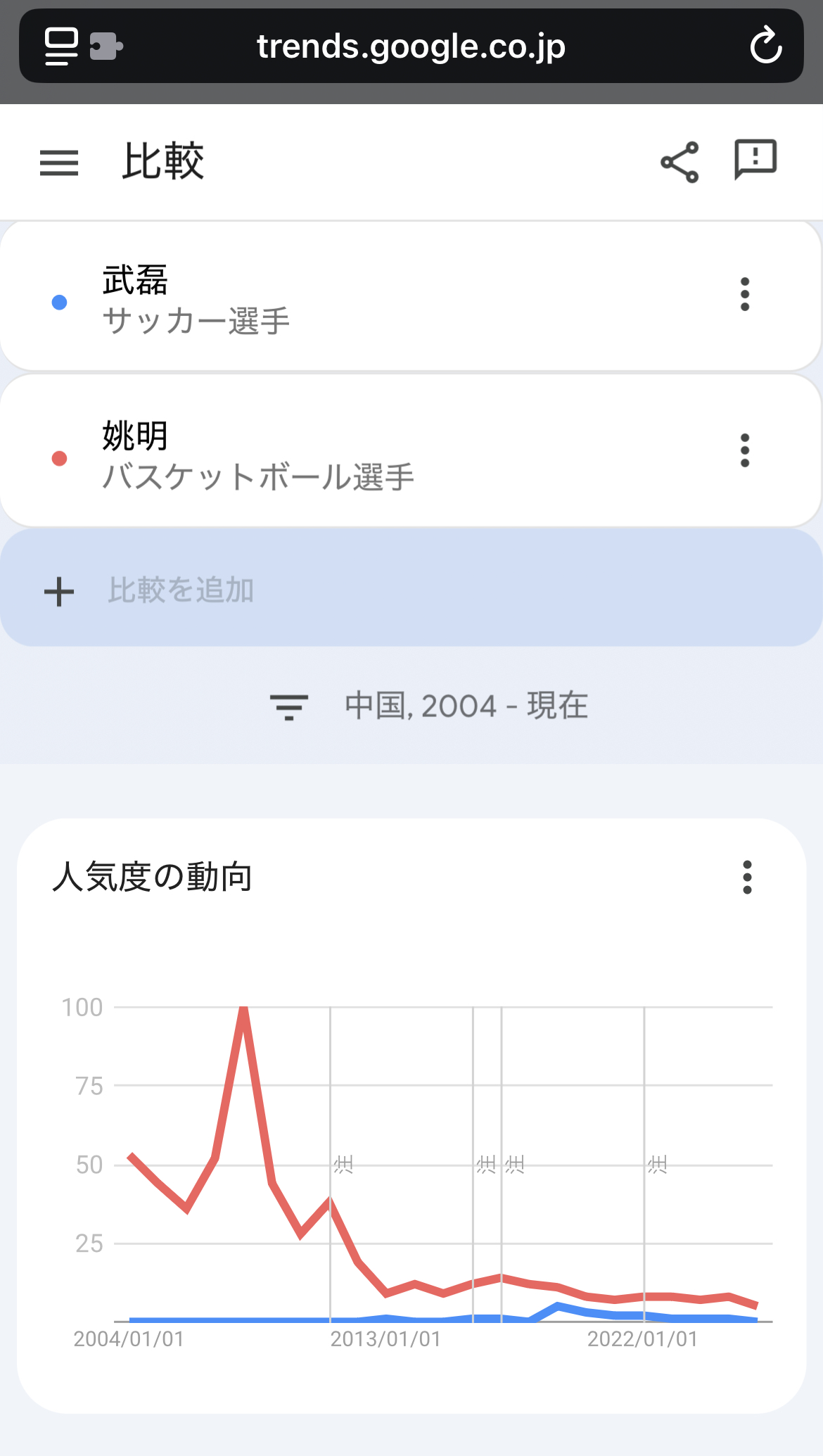Reload the page in the browser

765,46
